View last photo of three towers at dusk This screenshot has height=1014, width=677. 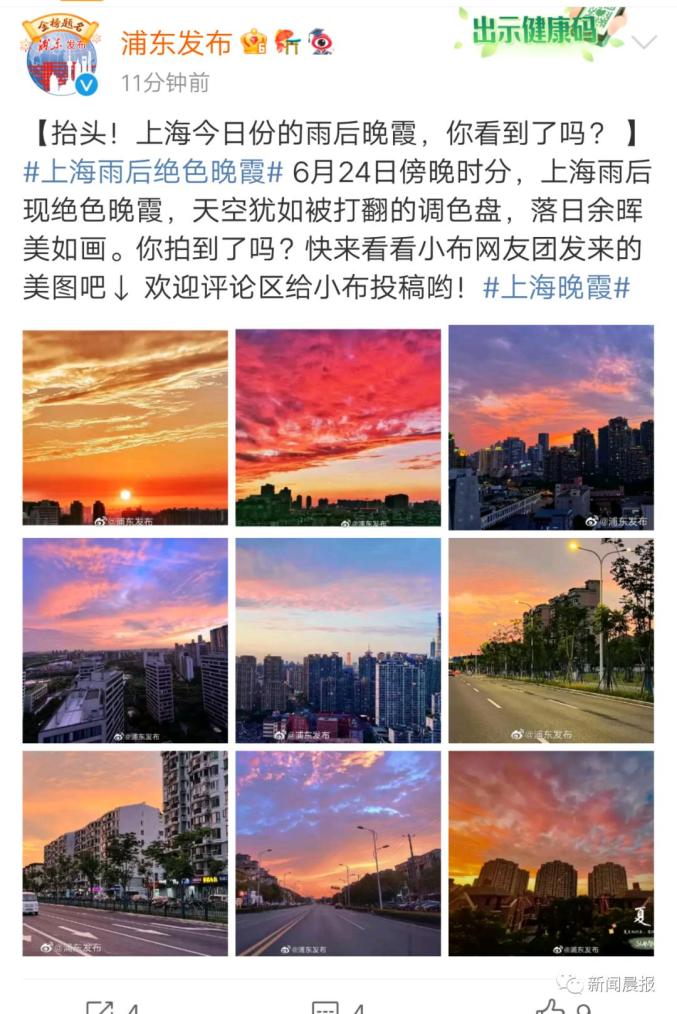click(551, 853)
